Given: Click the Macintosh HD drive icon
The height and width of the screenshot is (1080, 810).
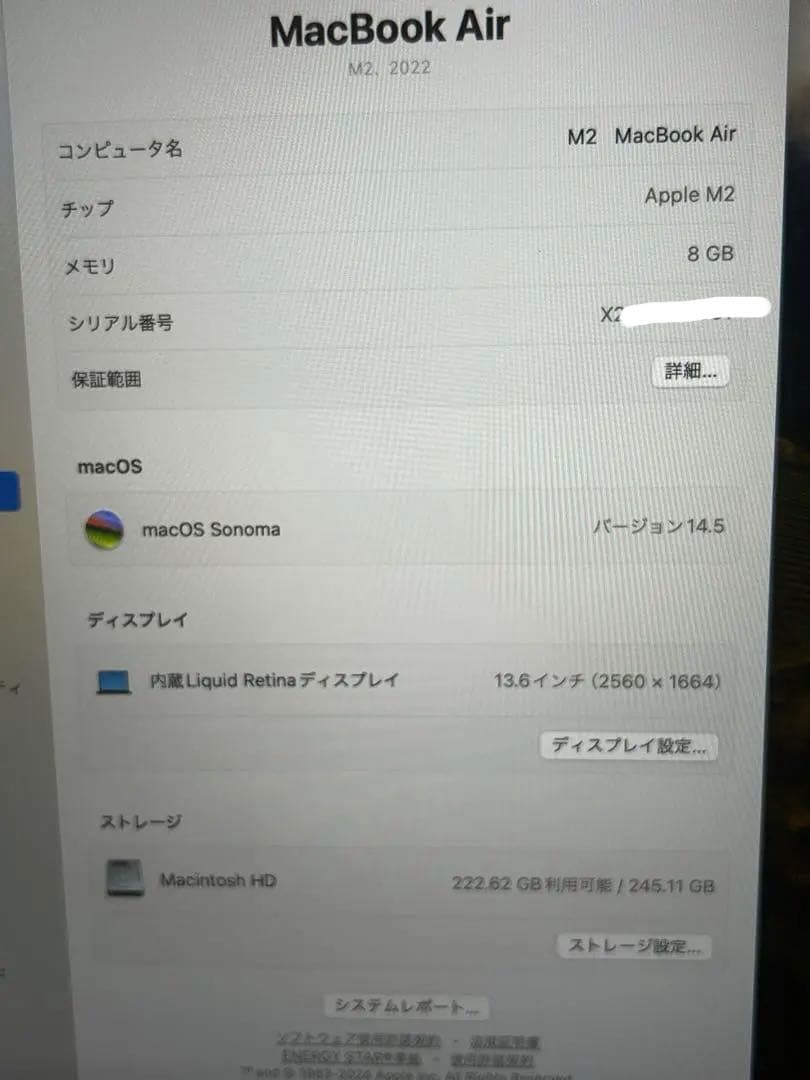Looking at the screenshot, I should (x=124, y=880).
